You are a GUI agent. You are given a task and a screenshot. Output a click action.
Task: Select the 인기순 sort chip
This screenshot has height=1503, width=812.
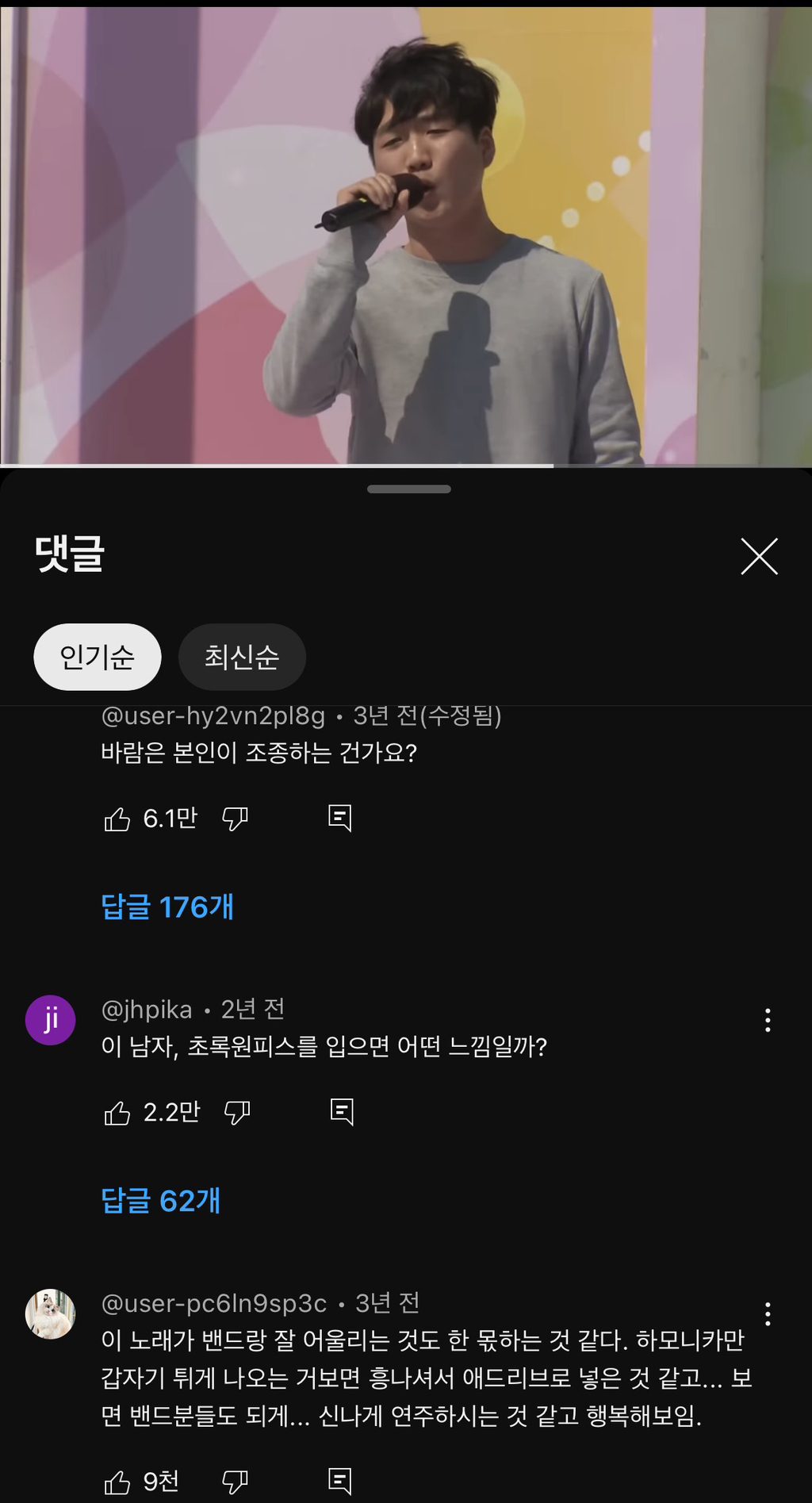click(98, 657)
